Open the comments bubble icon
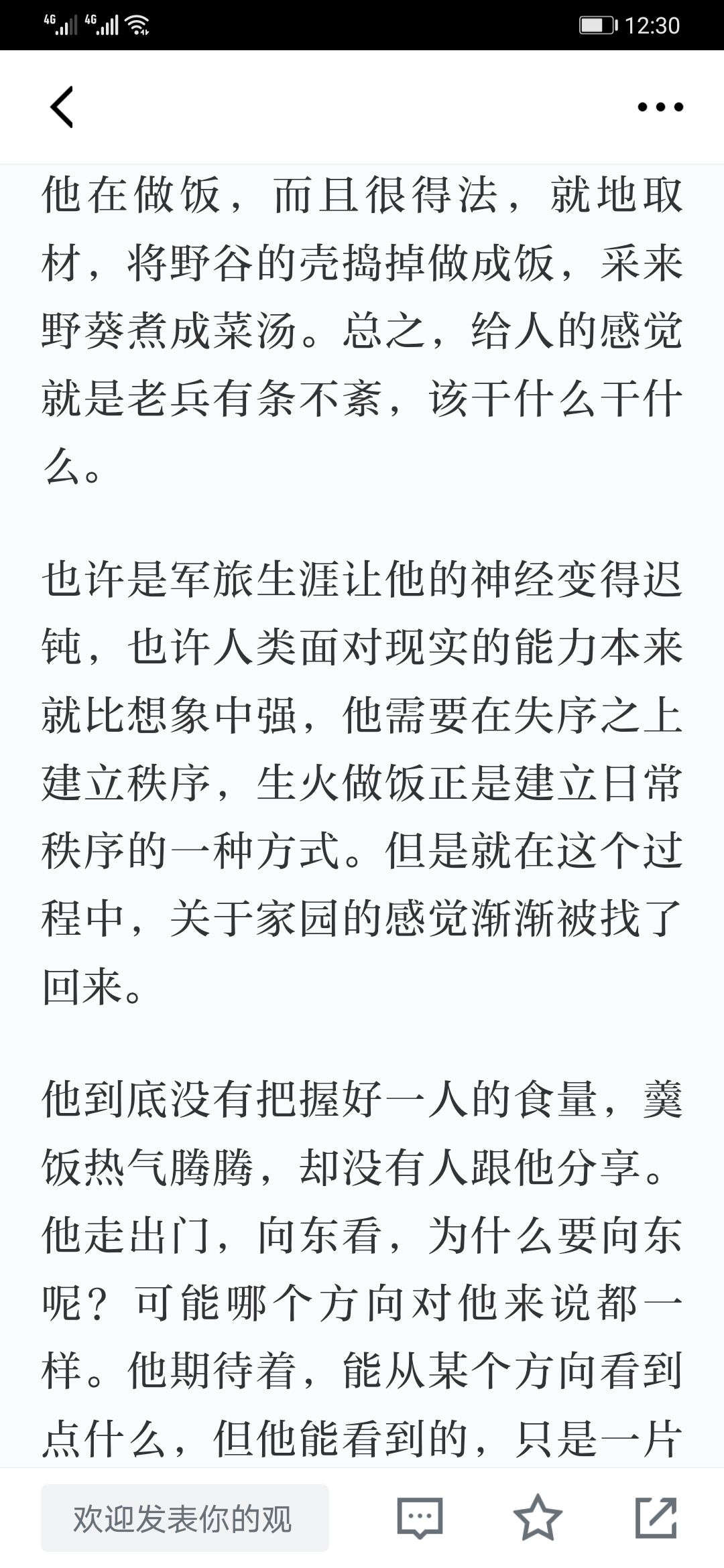This screenshot has height=1568, width=724. (420, 1518)
